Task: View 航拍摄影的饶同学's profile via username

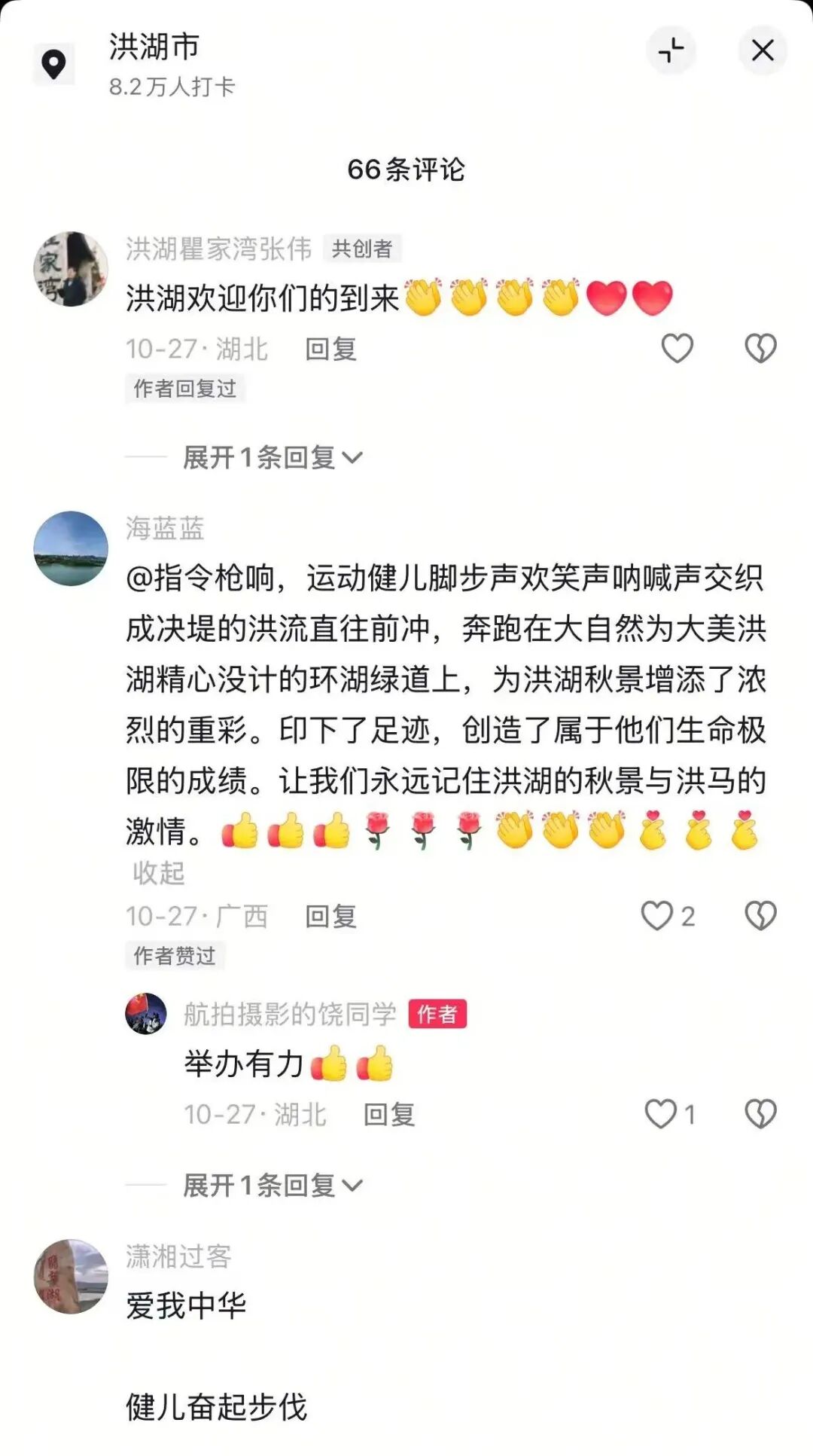Action: click(289, 1014)
